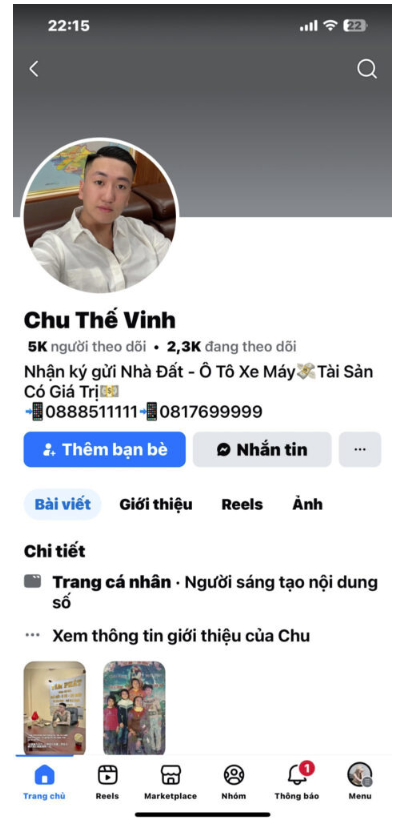Open the three-dot more options button

360,449
